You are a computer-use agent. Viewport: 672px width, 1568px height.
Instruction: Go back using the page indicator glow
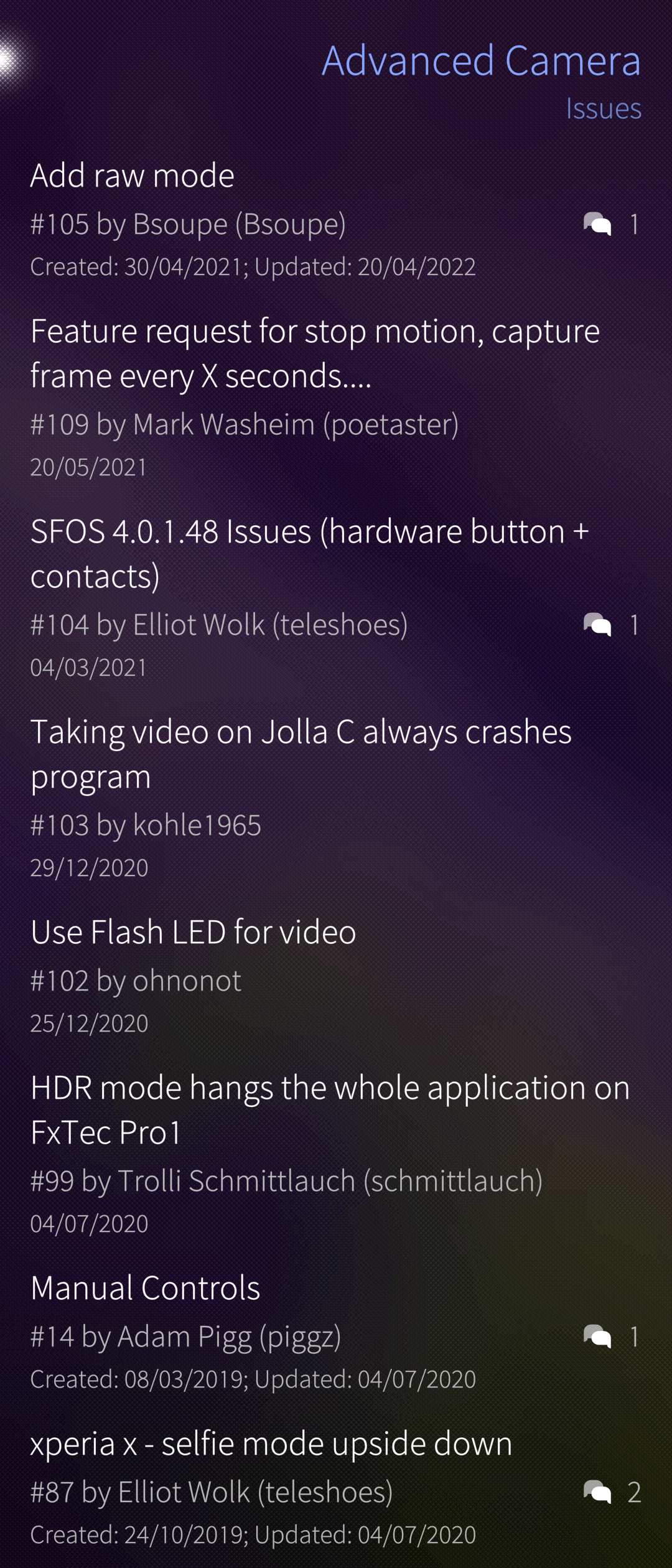coord(9,60)
